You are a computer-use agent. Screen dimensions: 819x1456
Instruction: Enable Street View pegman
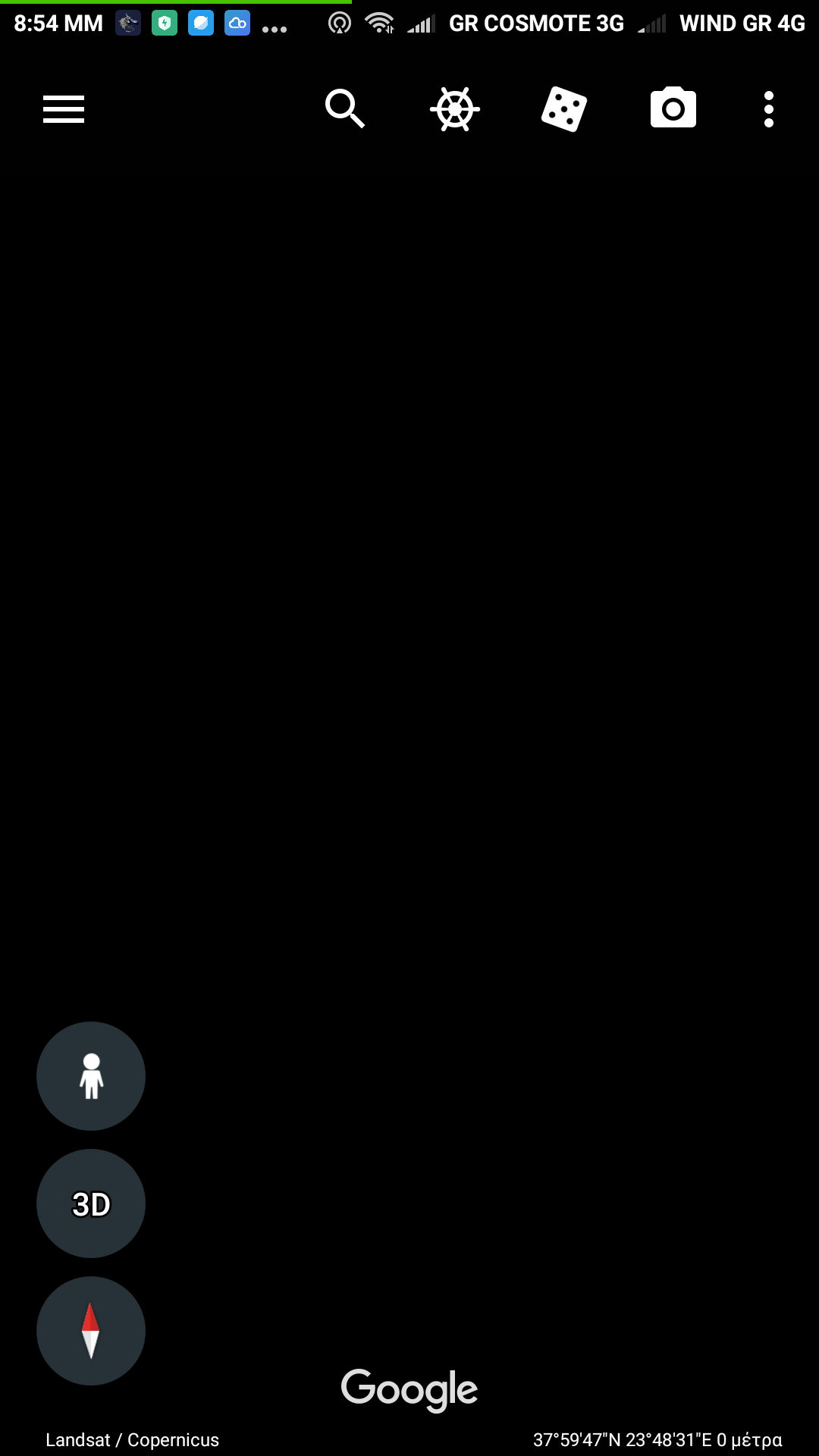point(91,1076)
